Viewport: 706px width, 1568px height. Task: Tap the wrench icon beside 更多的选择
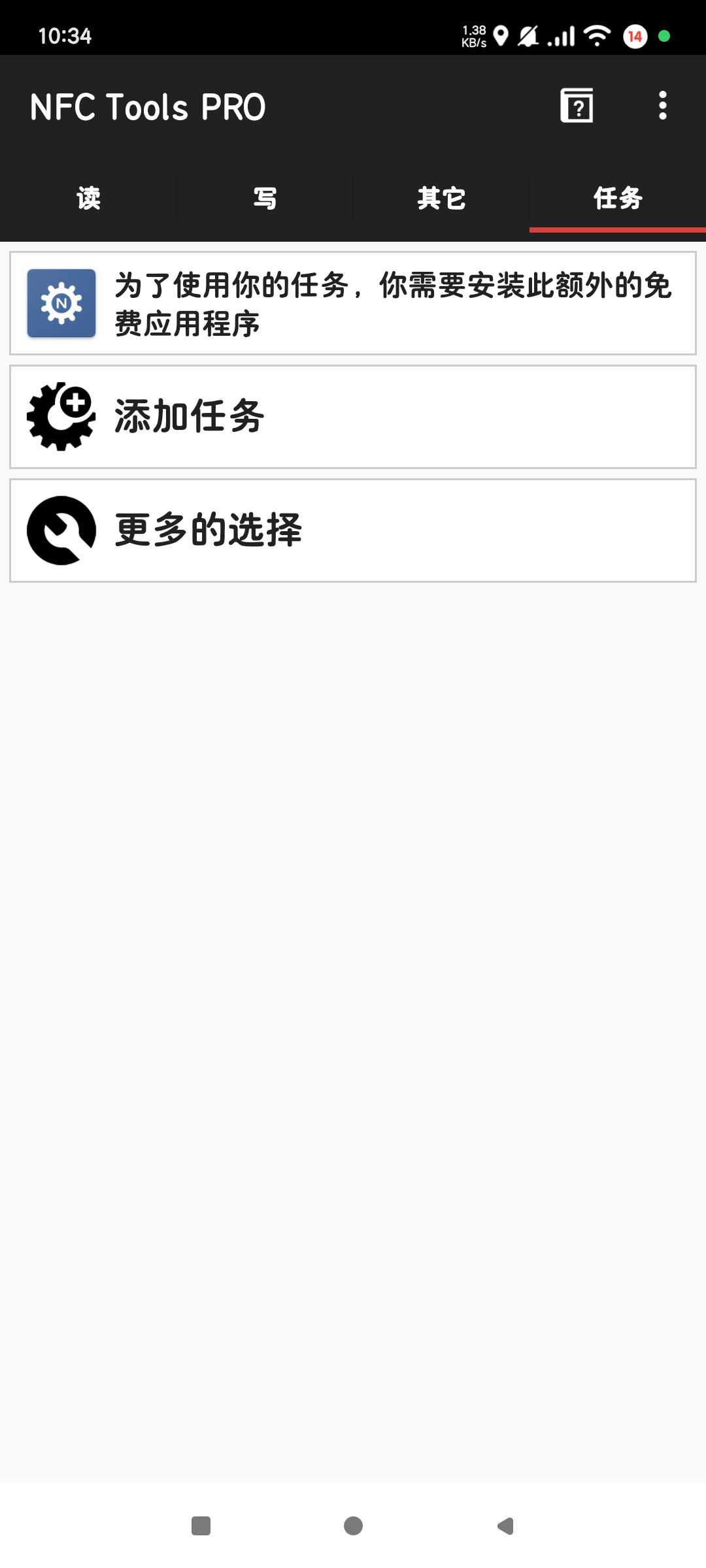pyautogui.click(x=61, y=529)
